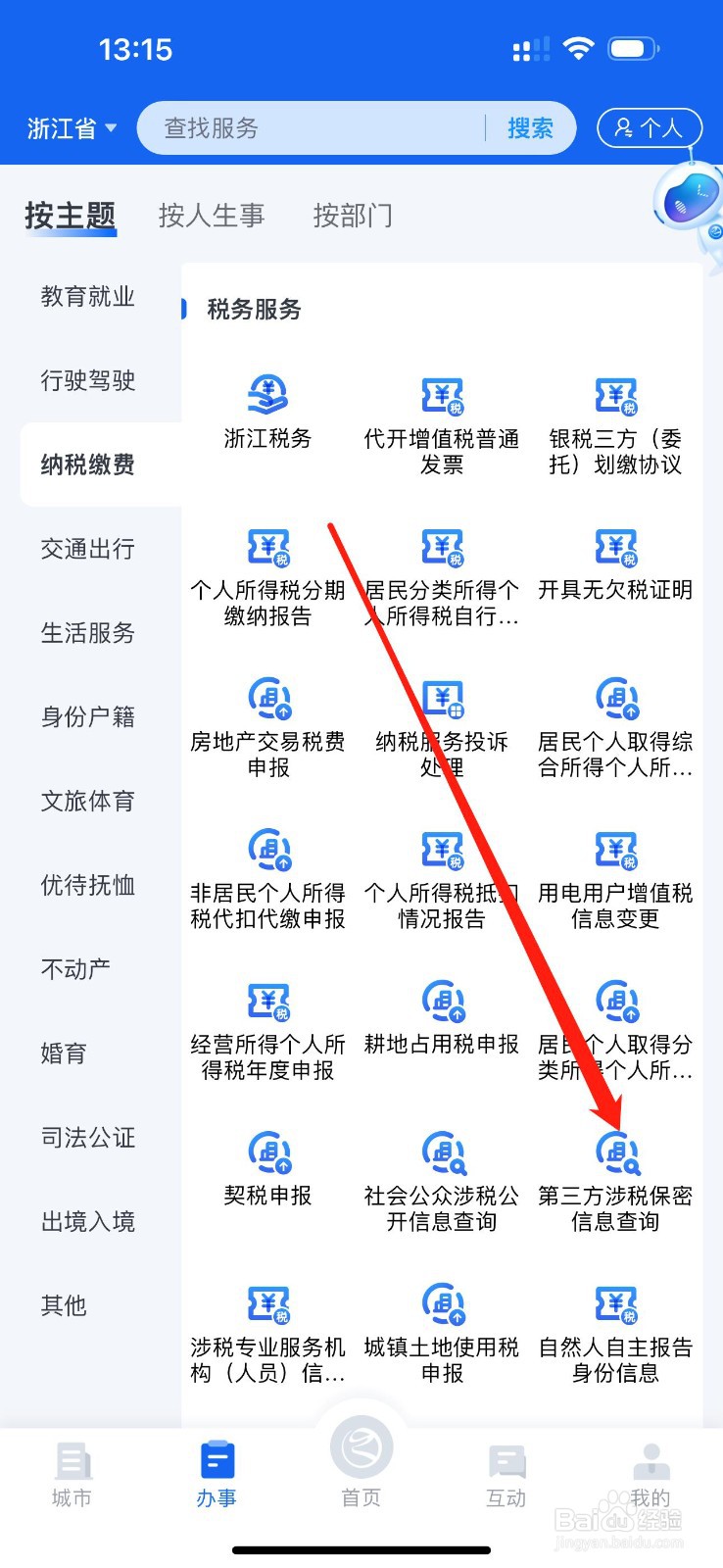Screen dimensions: 723x1568
Task: Open the 浙江省 region selector
Action: 69,127
